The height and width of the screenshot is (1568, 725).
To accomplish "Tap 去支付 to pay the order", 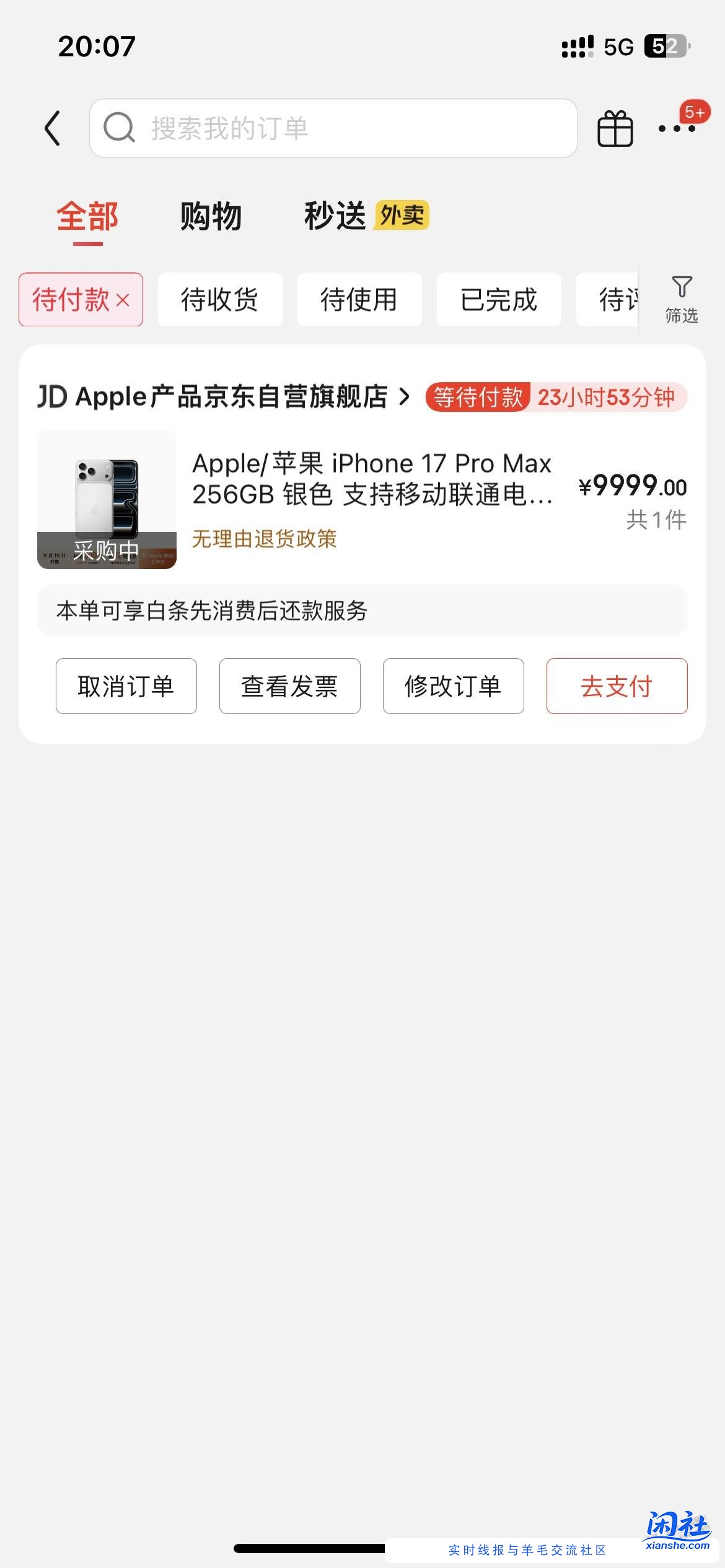I will tap(617, 686).
